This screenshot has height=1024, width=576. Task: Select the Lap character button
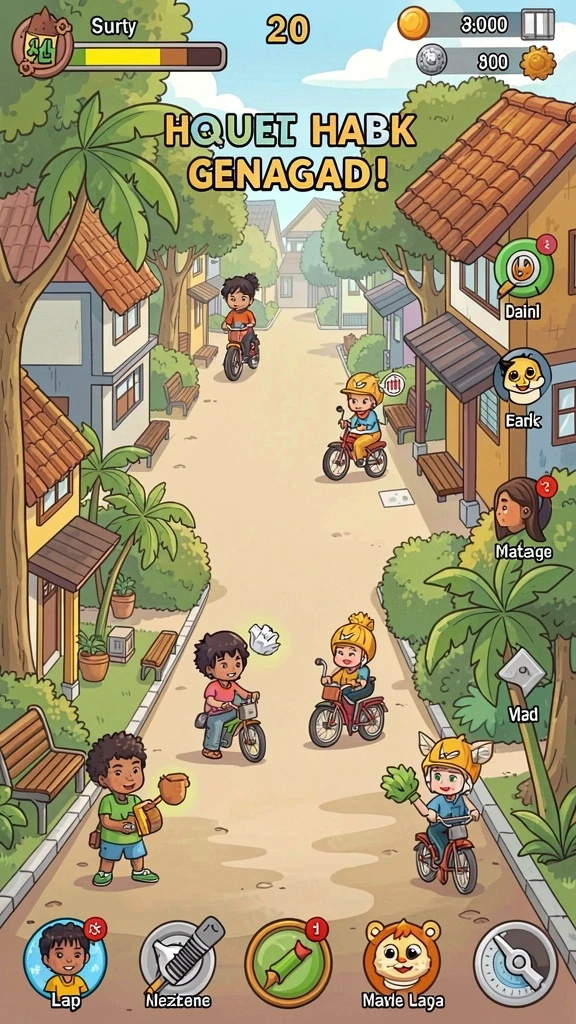coord(65,959)
